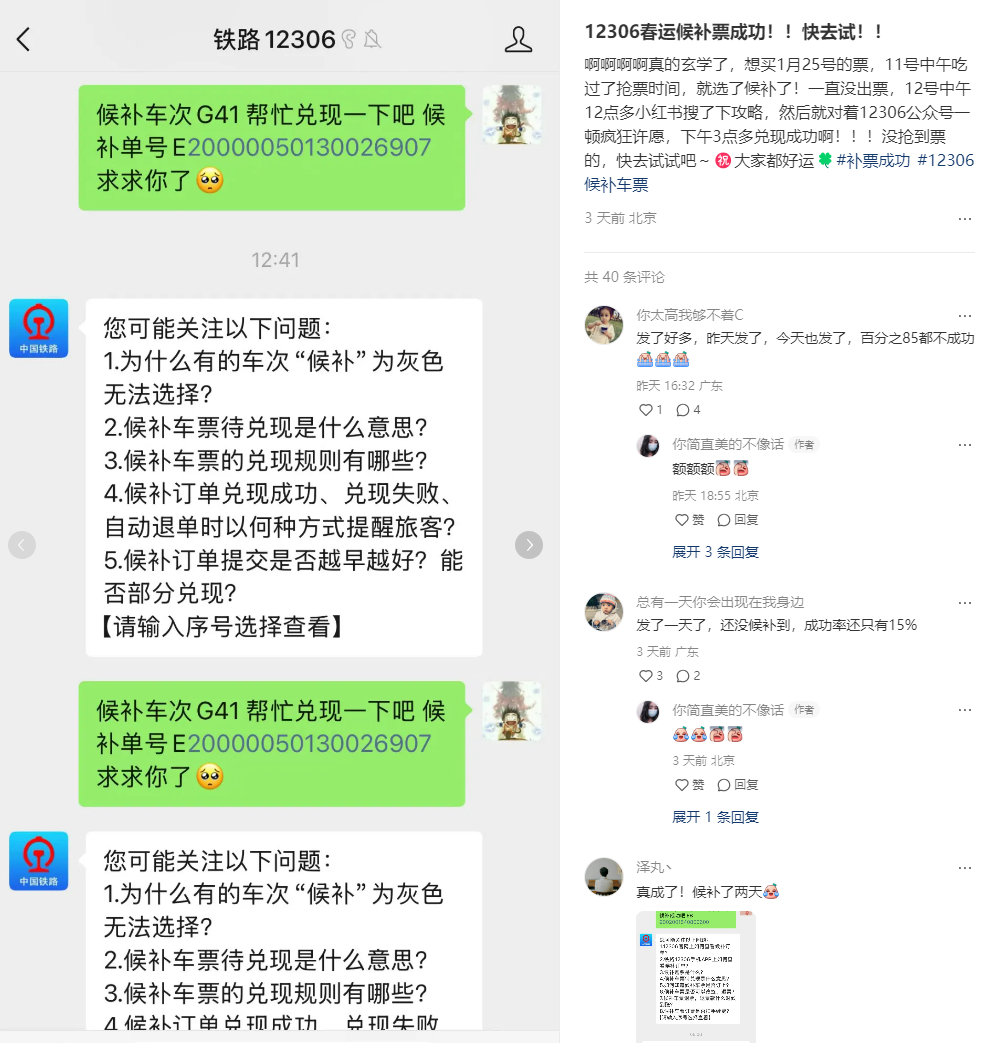Like the author's reply 额额额

click(x=690, y=520)
